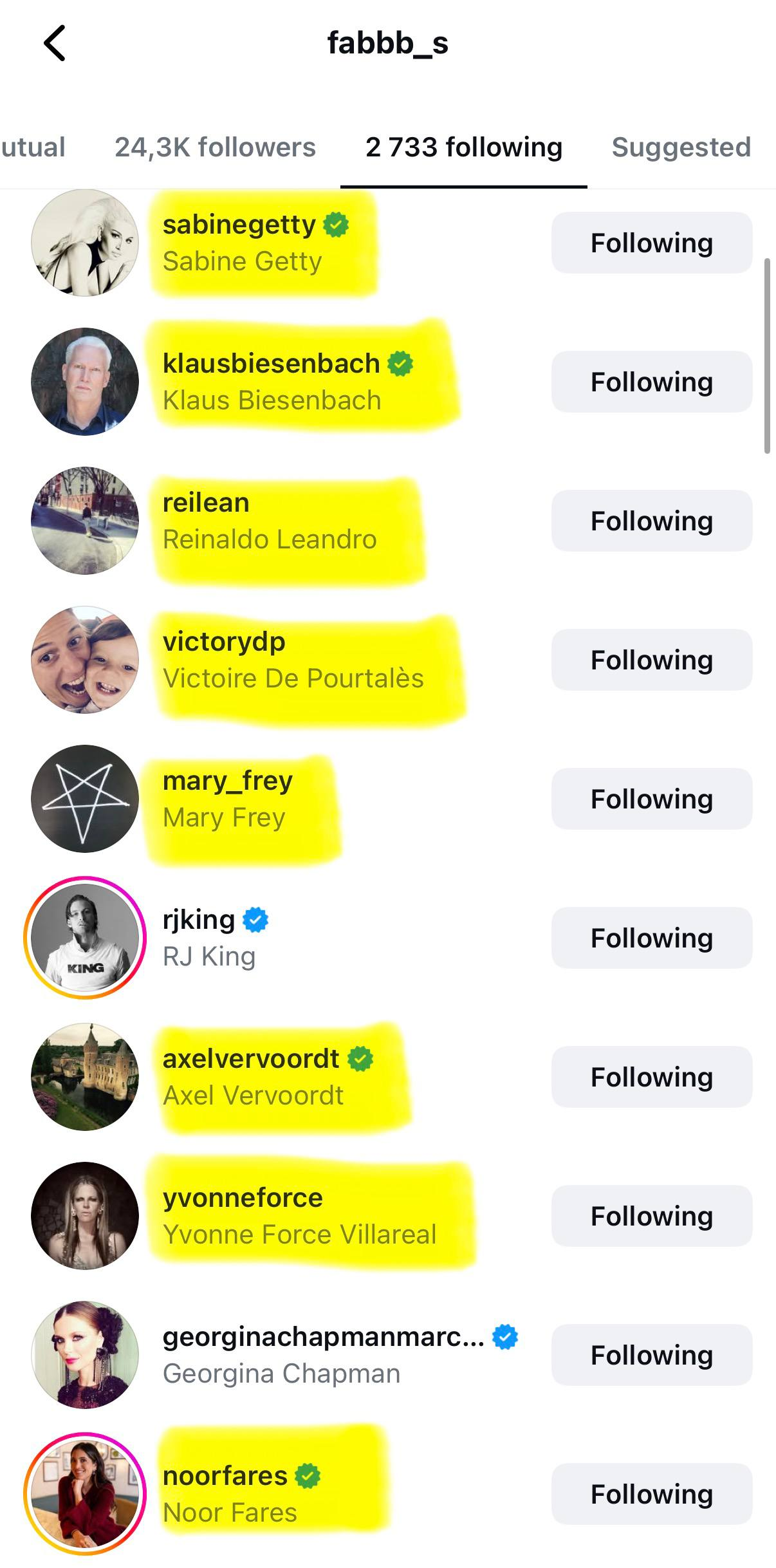The width and height of the screenshot is (776, 1568).
Task: Tap Following button beside georginachapmanmarchesa
Action: (651, 1356)
